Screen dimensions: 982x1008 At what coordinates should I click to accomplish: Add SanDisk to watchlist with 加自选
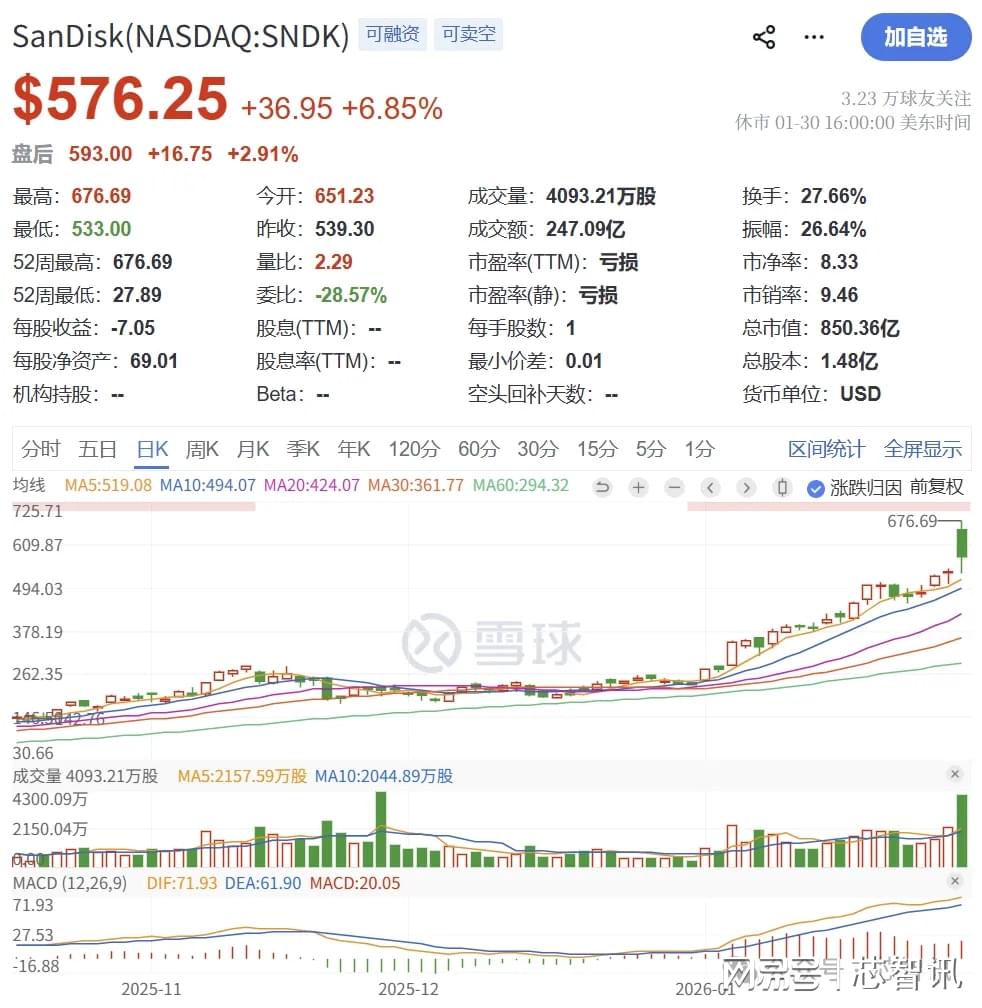point(915,38)
